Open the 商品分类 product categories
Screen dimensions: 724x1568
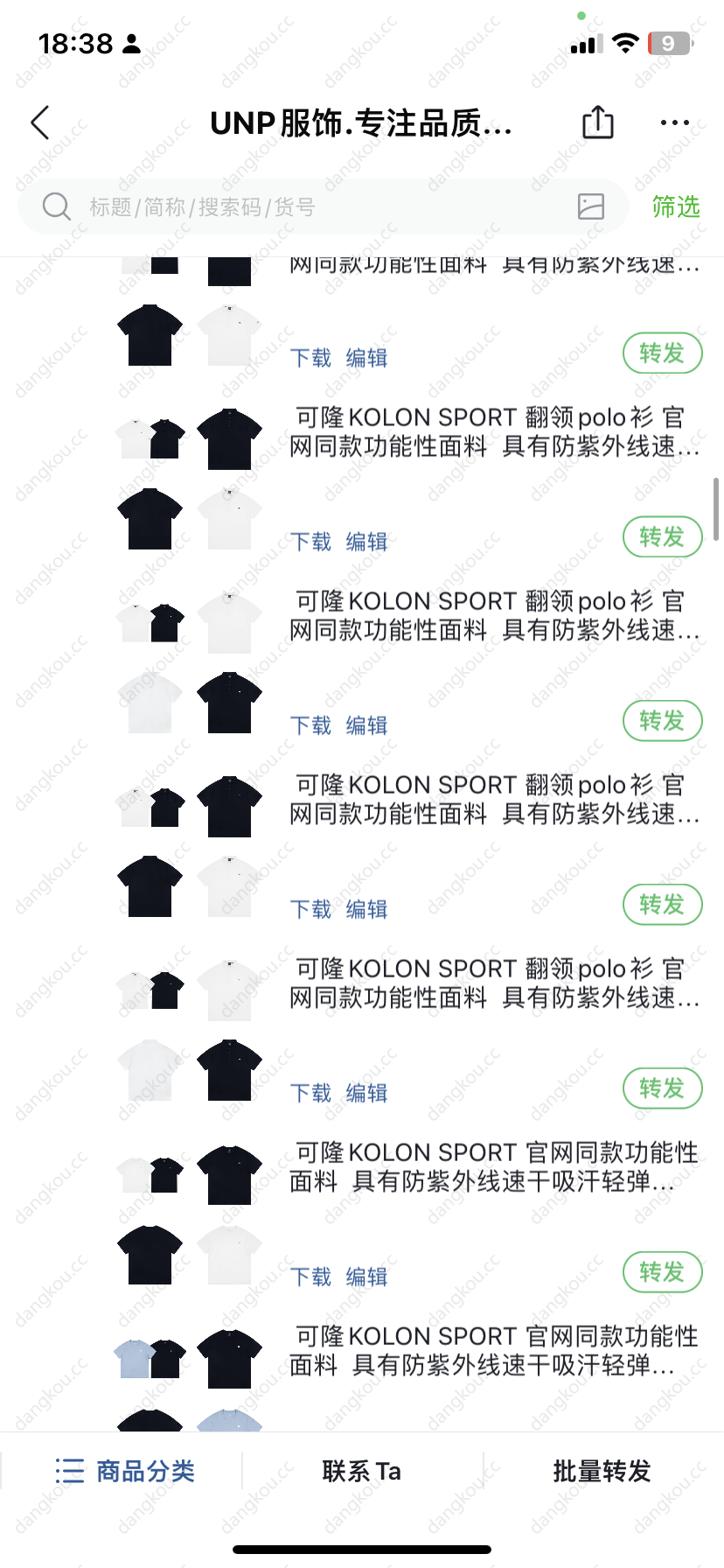tap(124, 1471)
